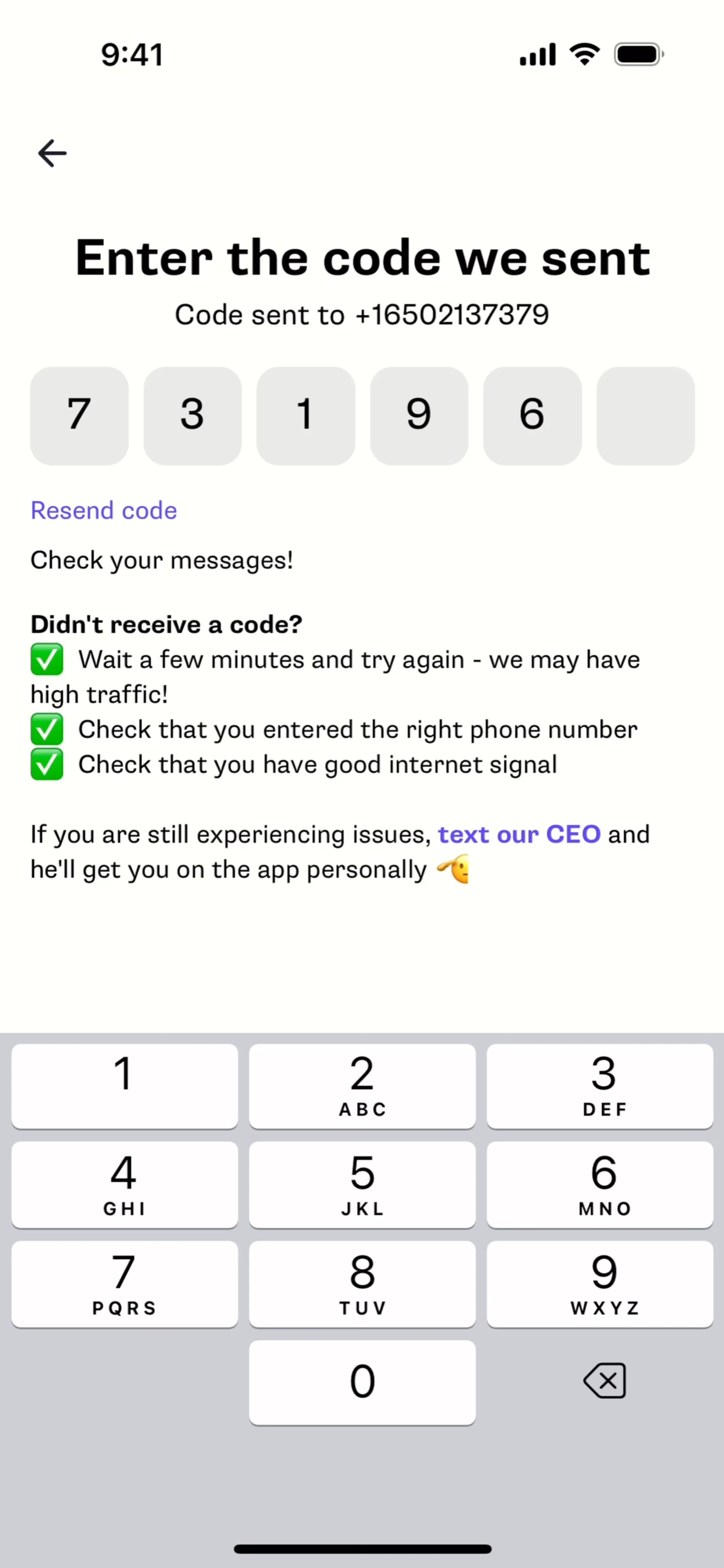Go back using the arrow icon

click(52, 153)
